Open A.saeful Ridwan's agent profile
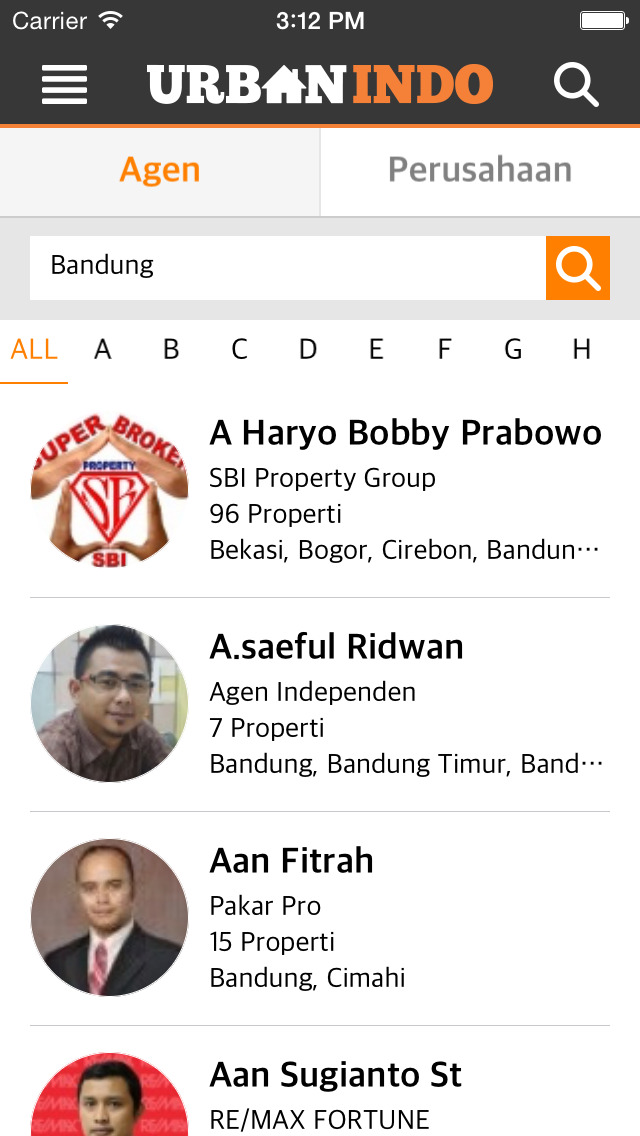640x1136 pixels. [x=320, y=705]
